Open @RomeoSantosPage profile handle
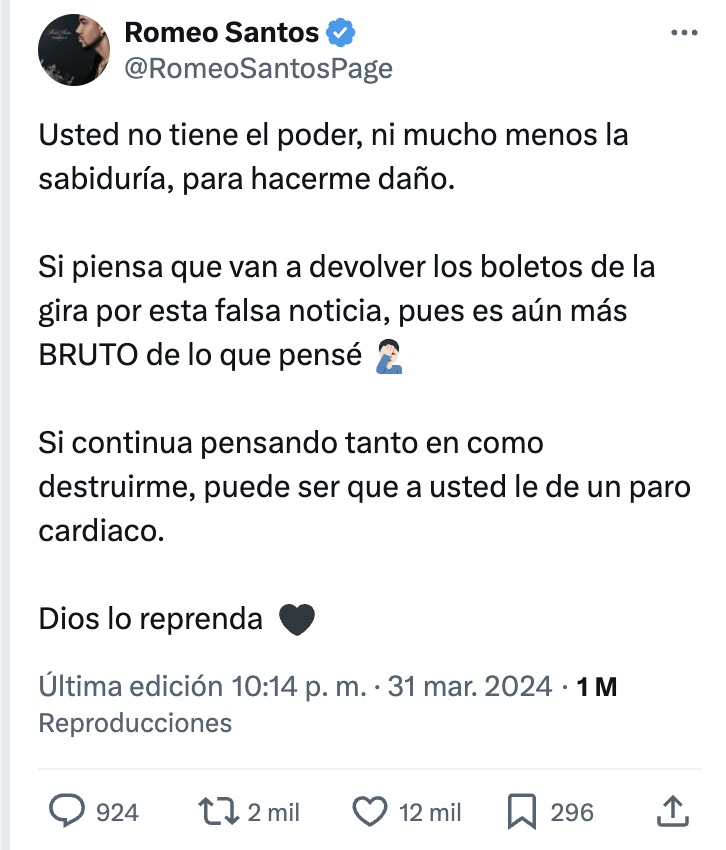Viewport: 726px width, 850px height. 258,68
